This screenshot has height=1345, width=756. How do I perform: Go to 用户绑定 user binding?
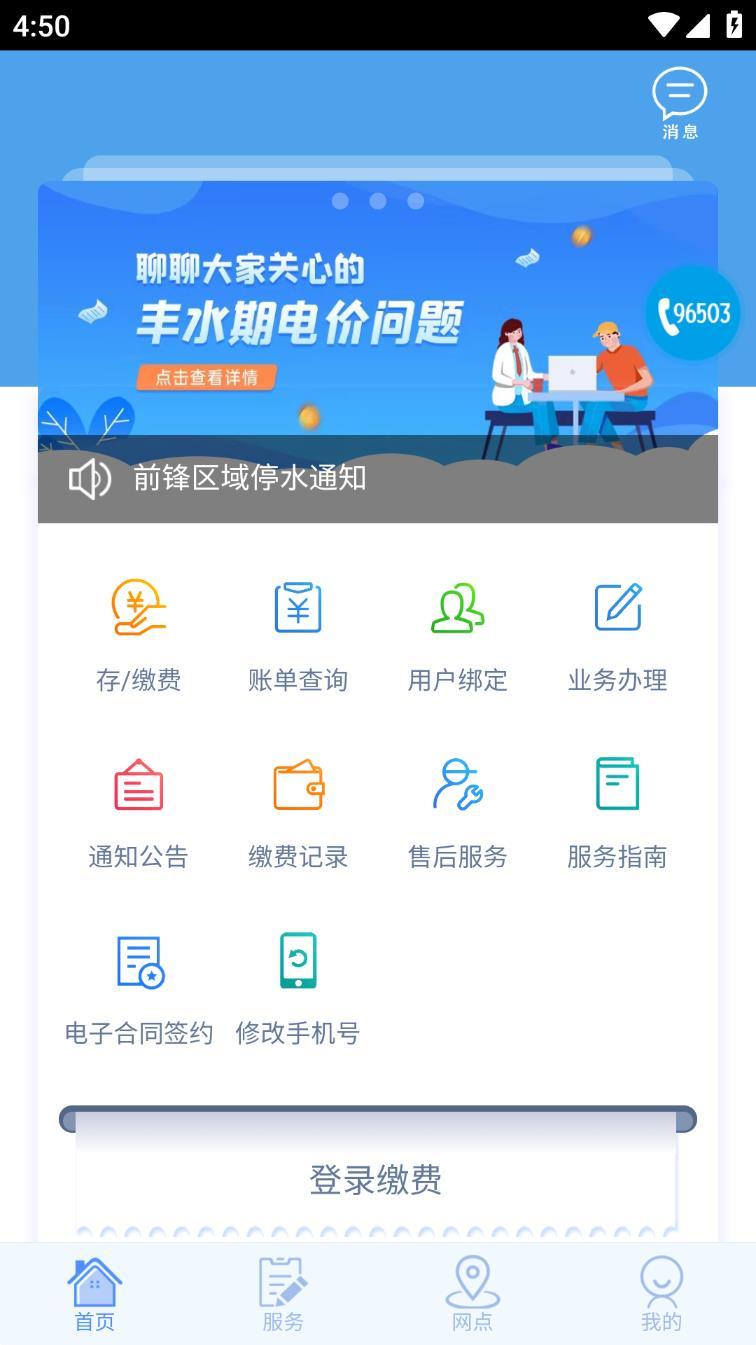(x=457, y=634)
